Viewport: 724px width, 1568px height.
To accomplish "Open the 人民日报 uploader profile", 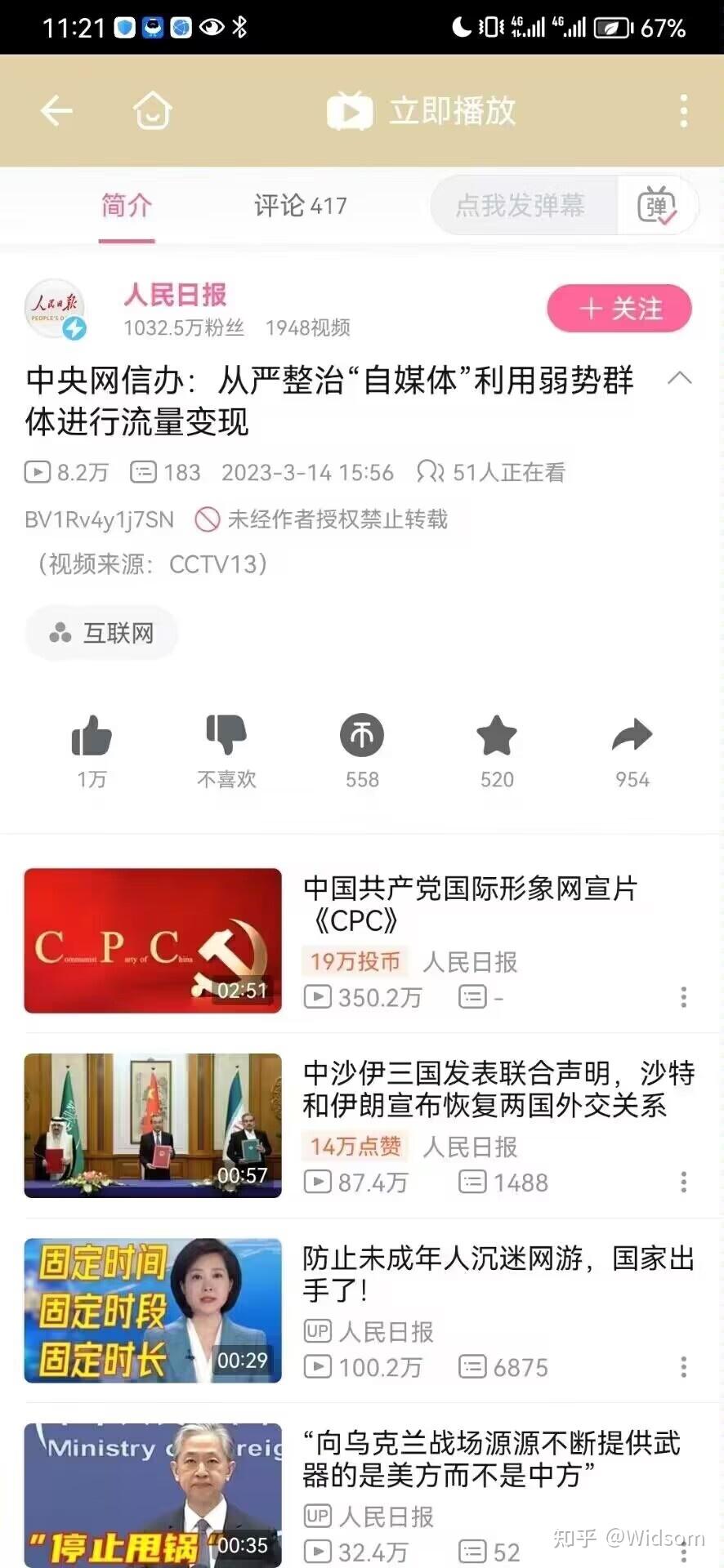I will [176, 295].
